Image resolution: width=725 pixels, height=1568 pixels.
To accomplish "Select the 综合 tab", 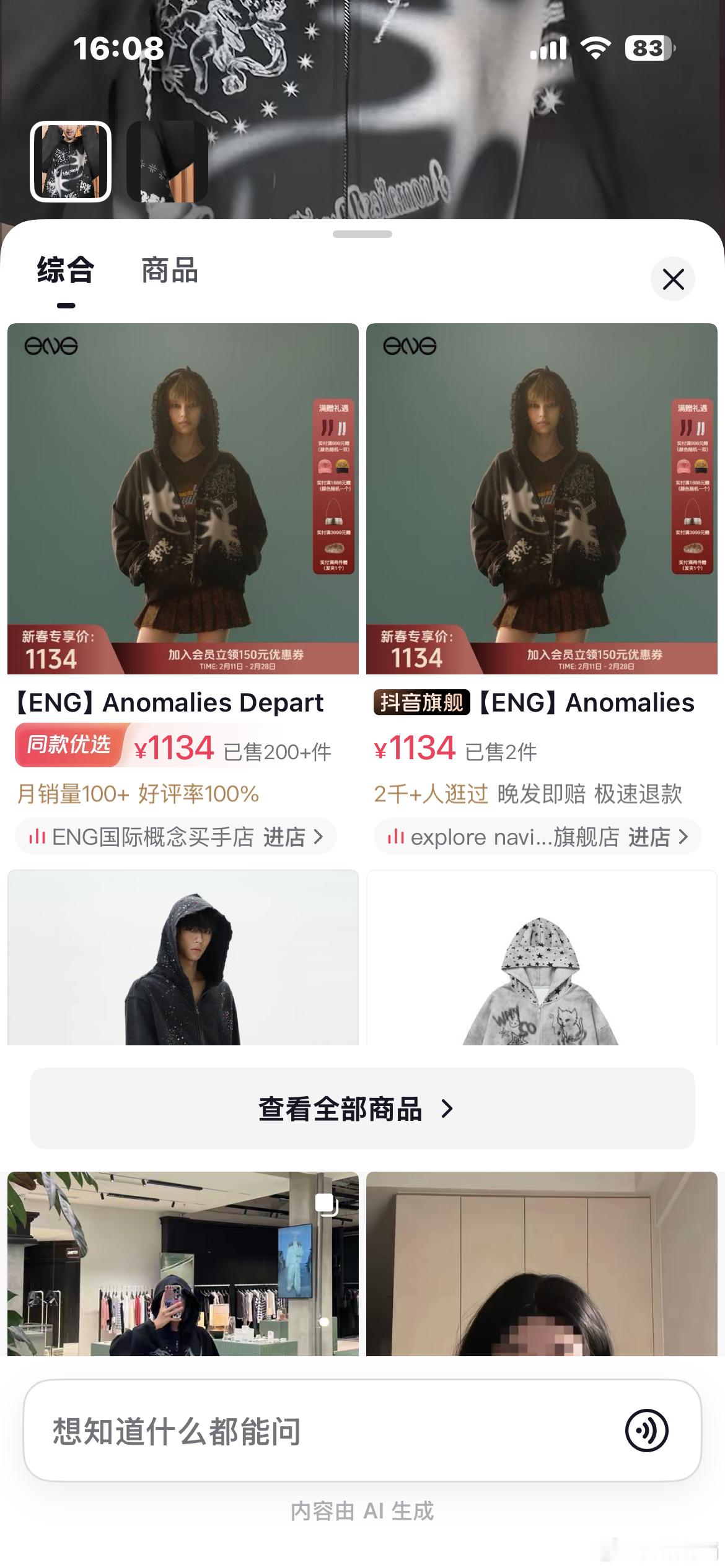I will pyautogui.click(x=64, y=270).
